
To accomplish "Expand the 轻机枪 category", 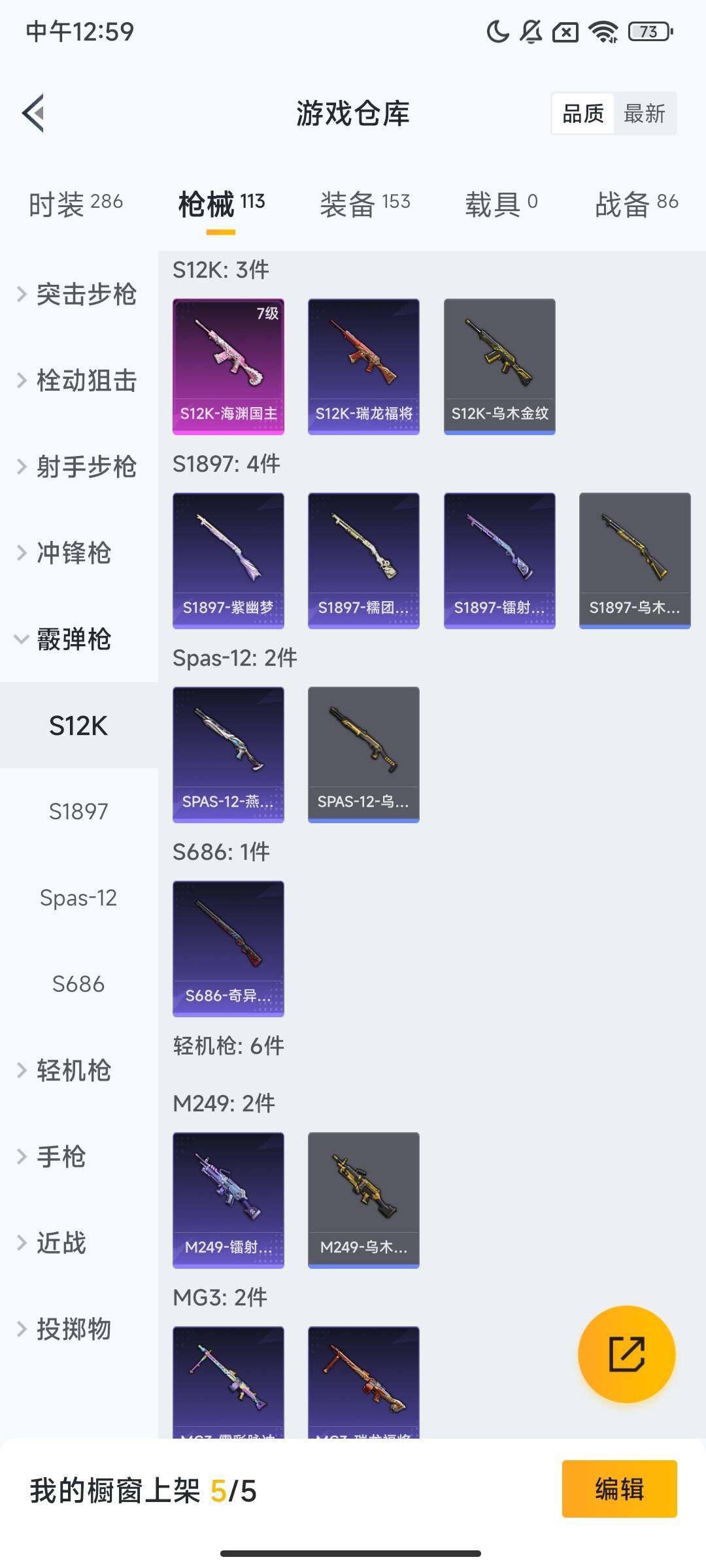I will [72, 1070].
